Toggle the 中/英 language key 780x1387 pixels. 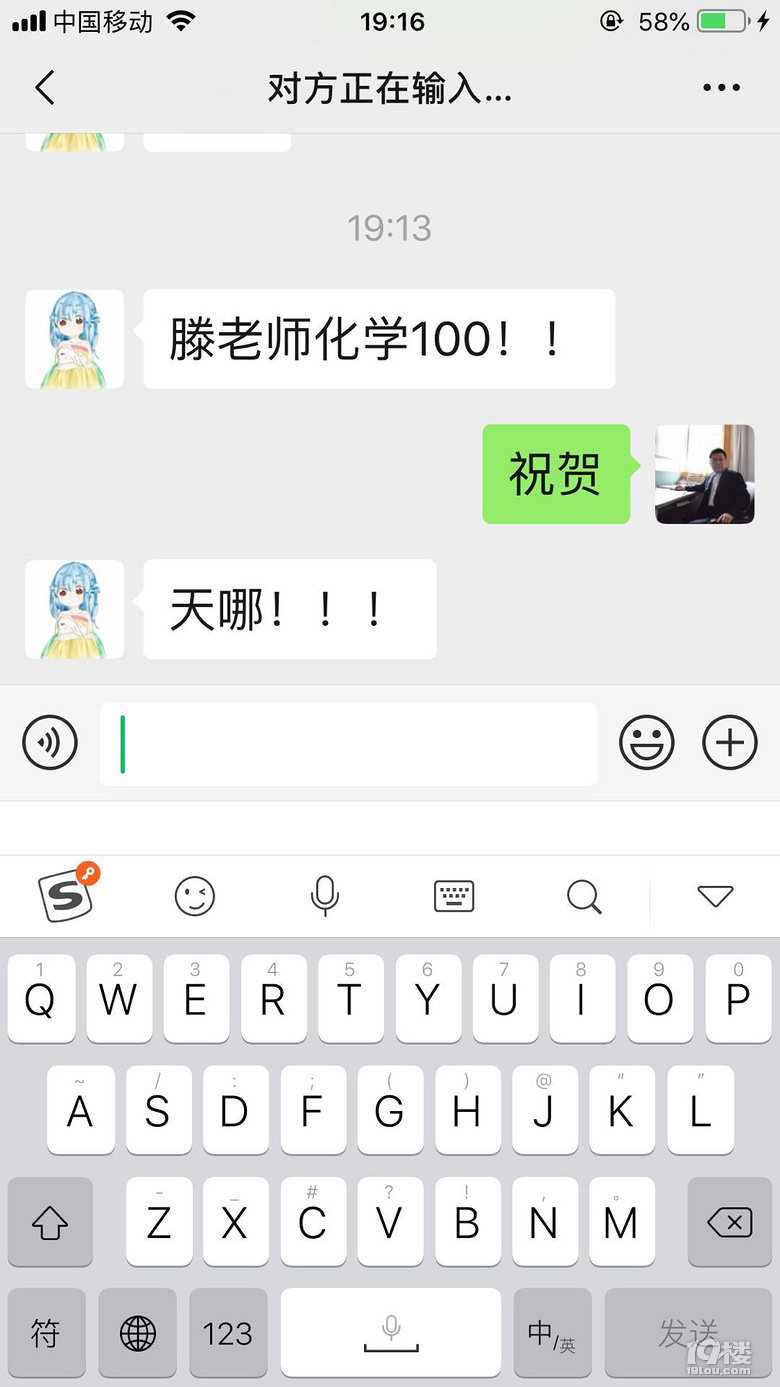tap(552, 1332)
